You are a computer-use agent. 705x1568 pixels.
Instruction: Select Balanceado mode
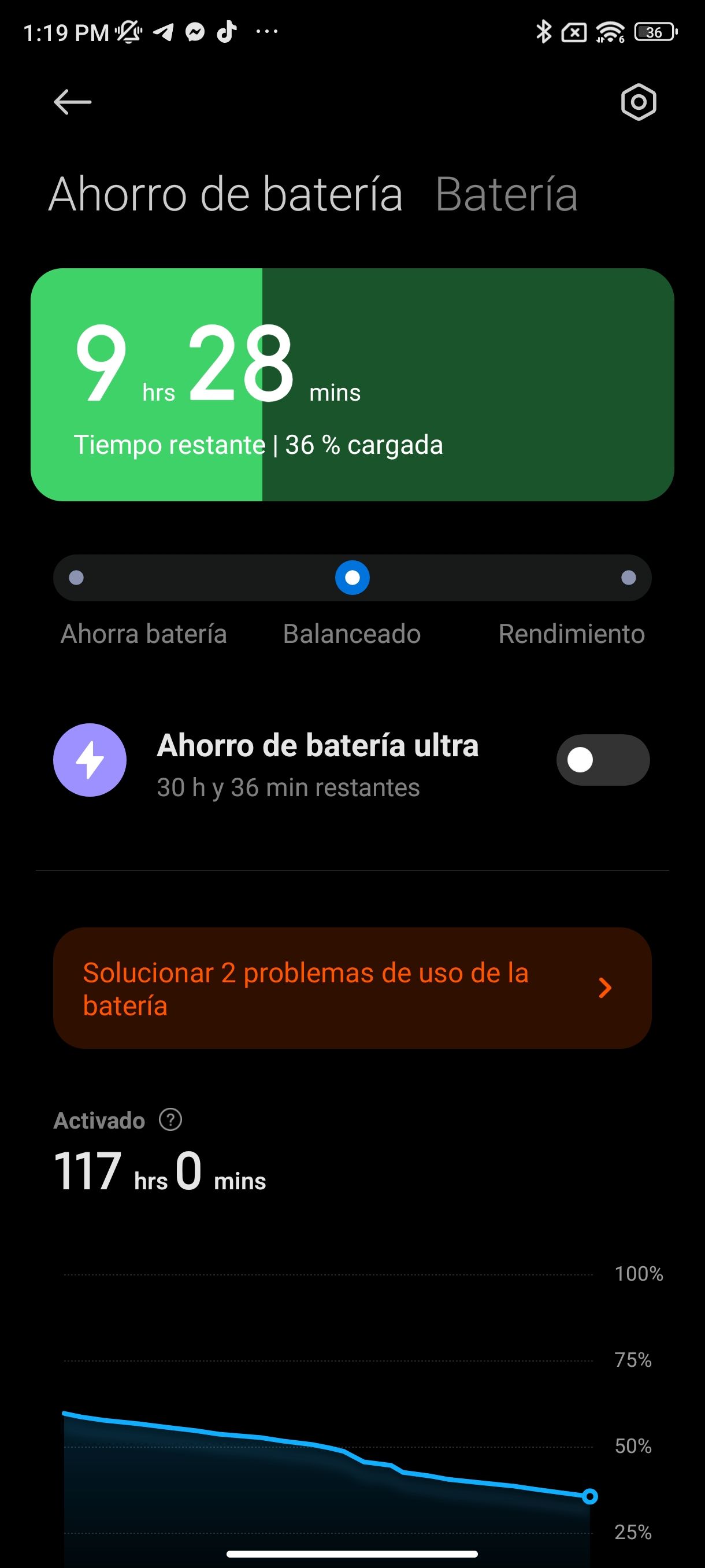[352, 578]
